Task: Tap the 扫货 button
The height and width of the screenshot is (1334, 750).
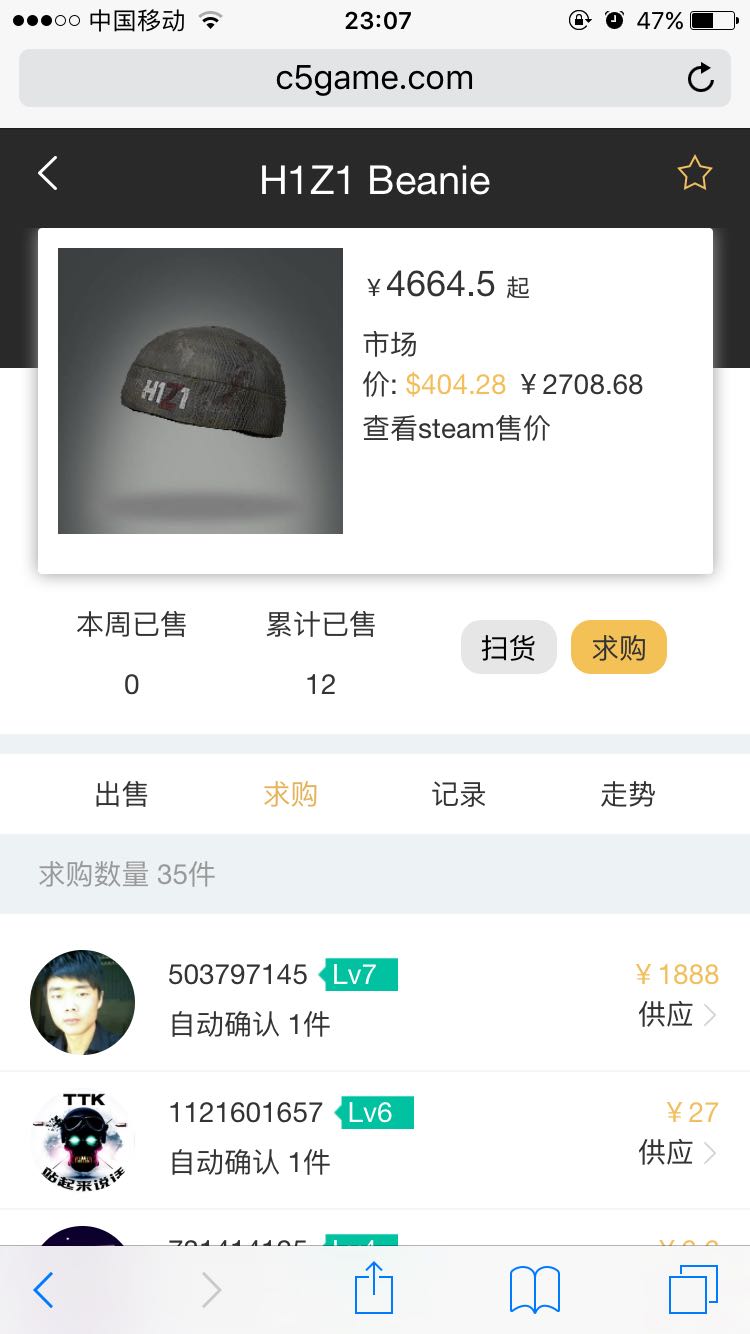Action: (508, 648)
